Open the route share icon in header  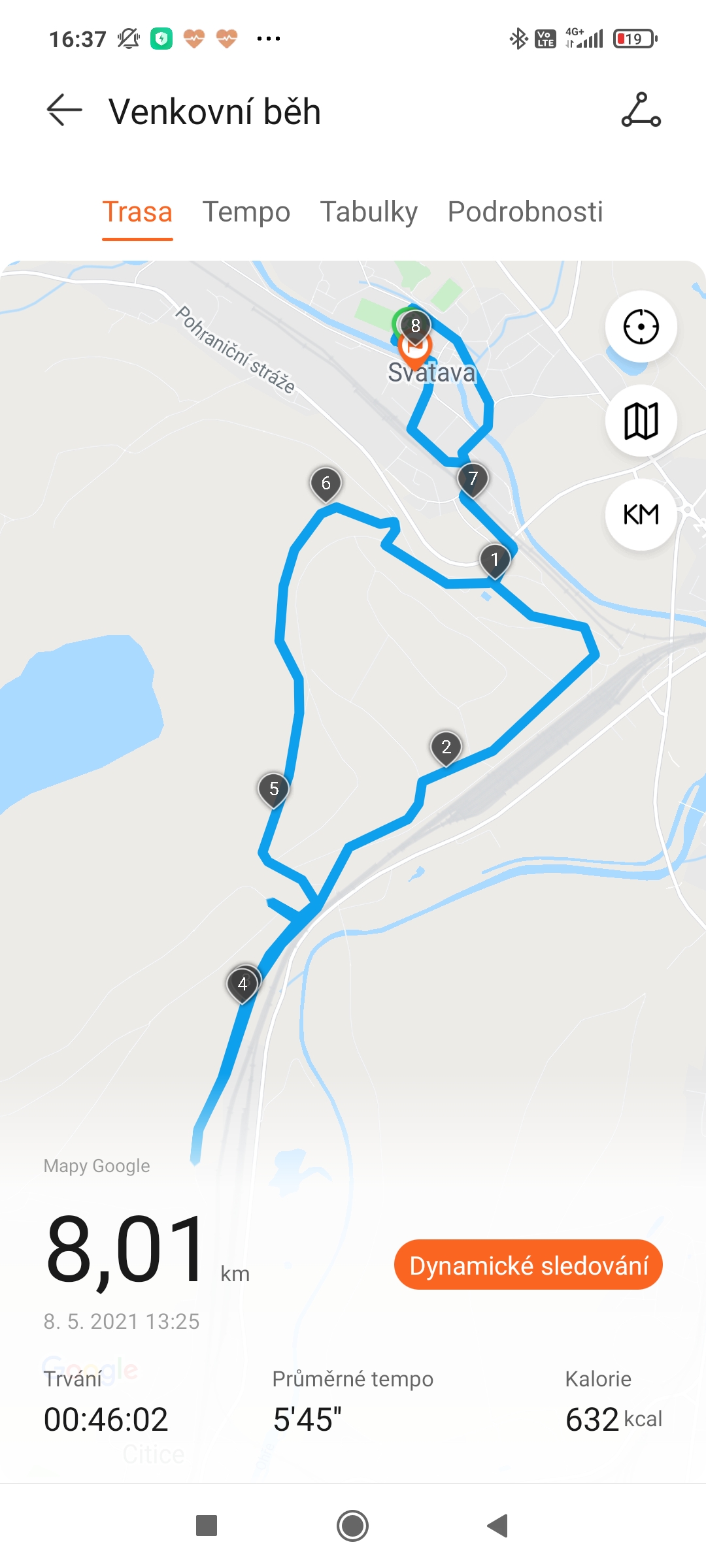pos(641,110)
